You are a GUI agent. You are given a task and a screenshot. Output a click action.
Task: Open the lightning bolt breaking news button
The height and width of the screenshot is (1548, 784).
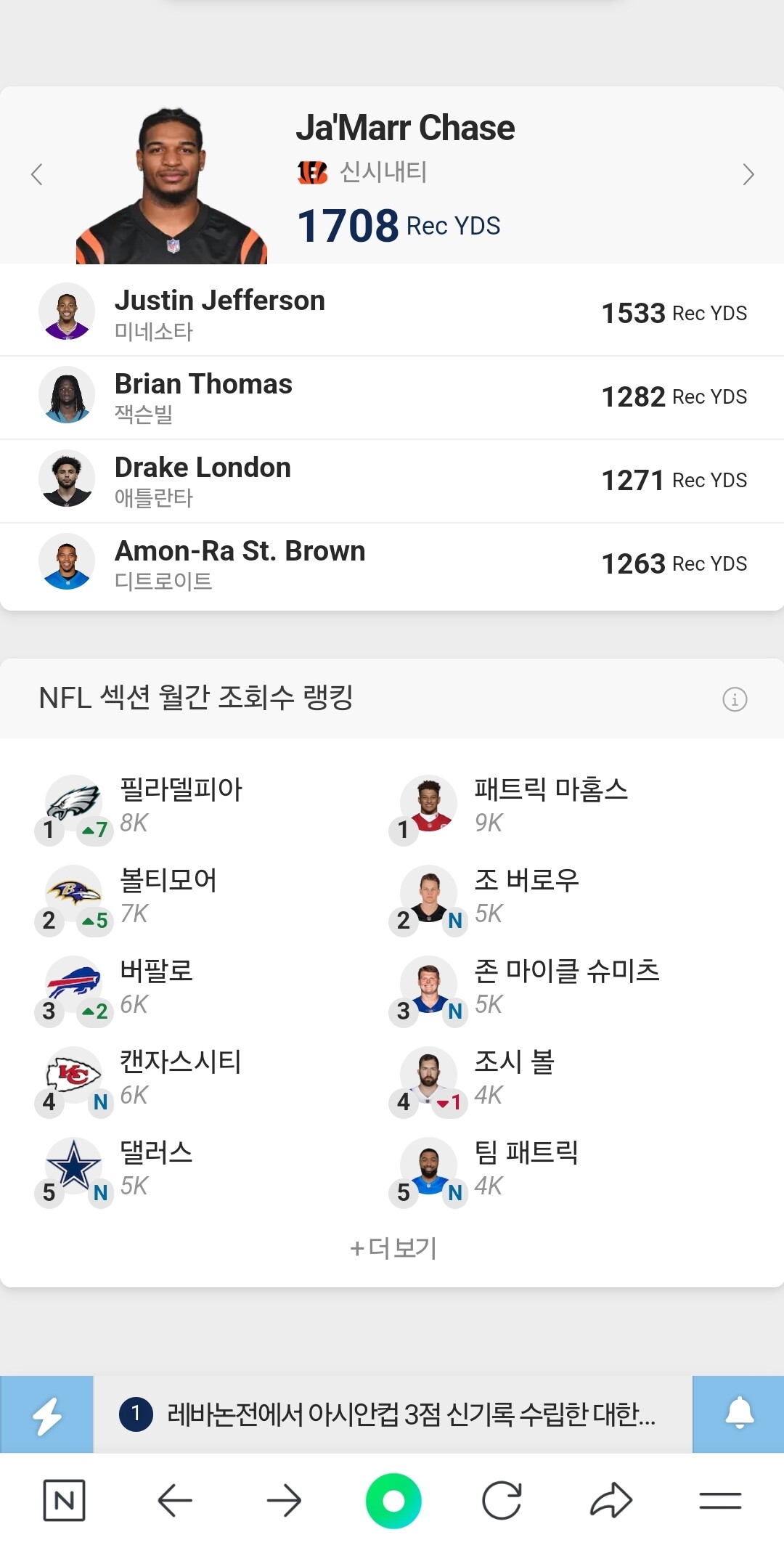47,1414
